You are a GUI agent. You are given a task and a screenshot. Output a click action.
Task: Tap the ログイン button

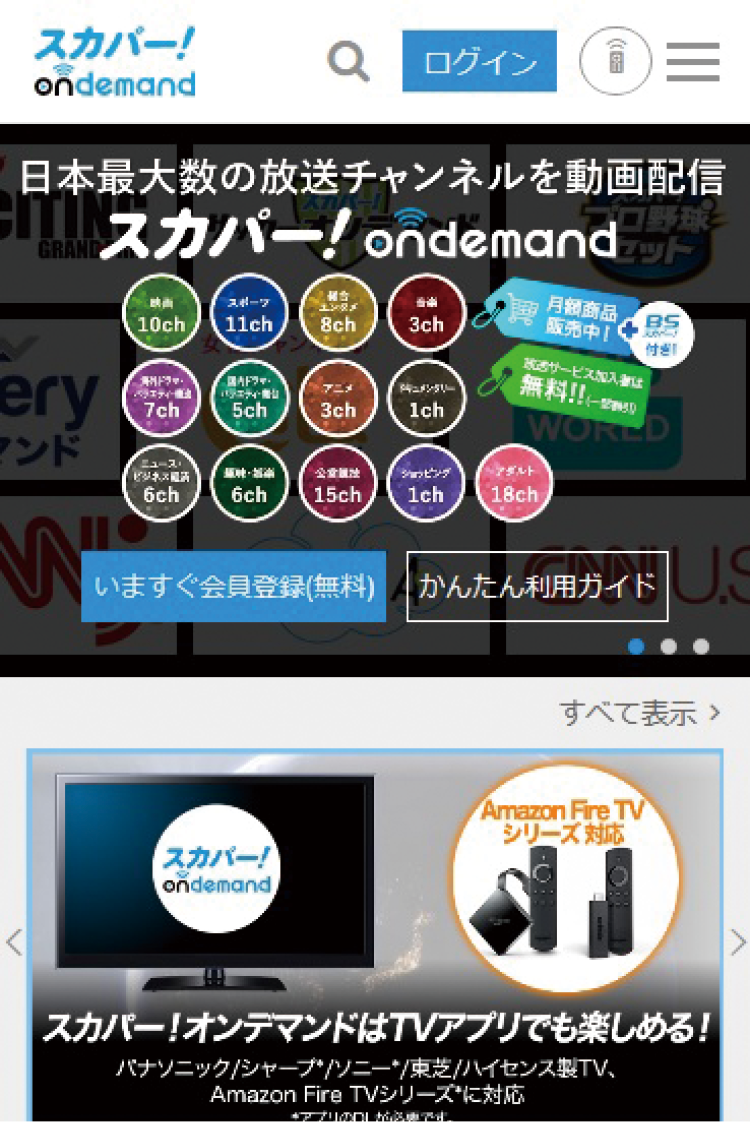(479, 62)
